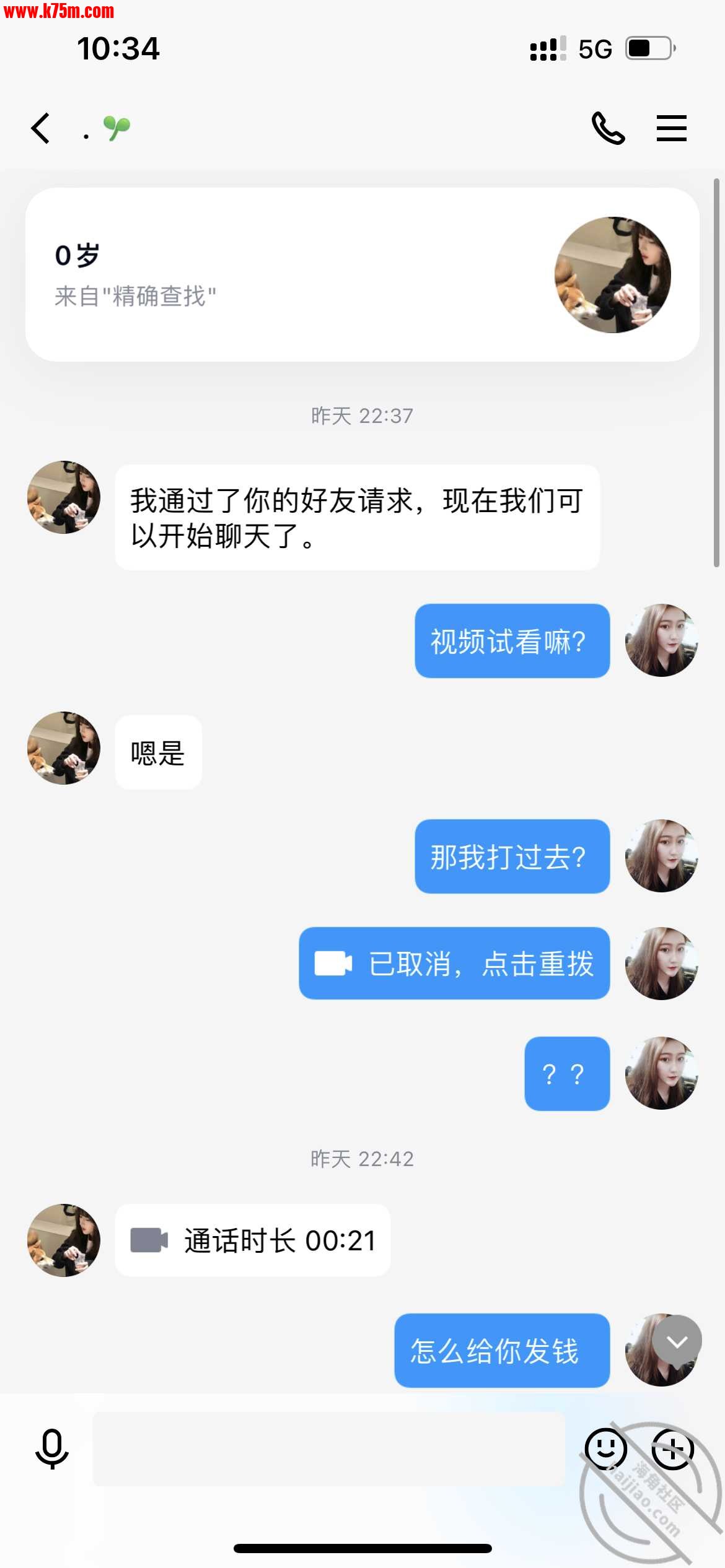725x1568 pixels.
Task: Open the chat menu with three lines
Action: tap(672, 128)
